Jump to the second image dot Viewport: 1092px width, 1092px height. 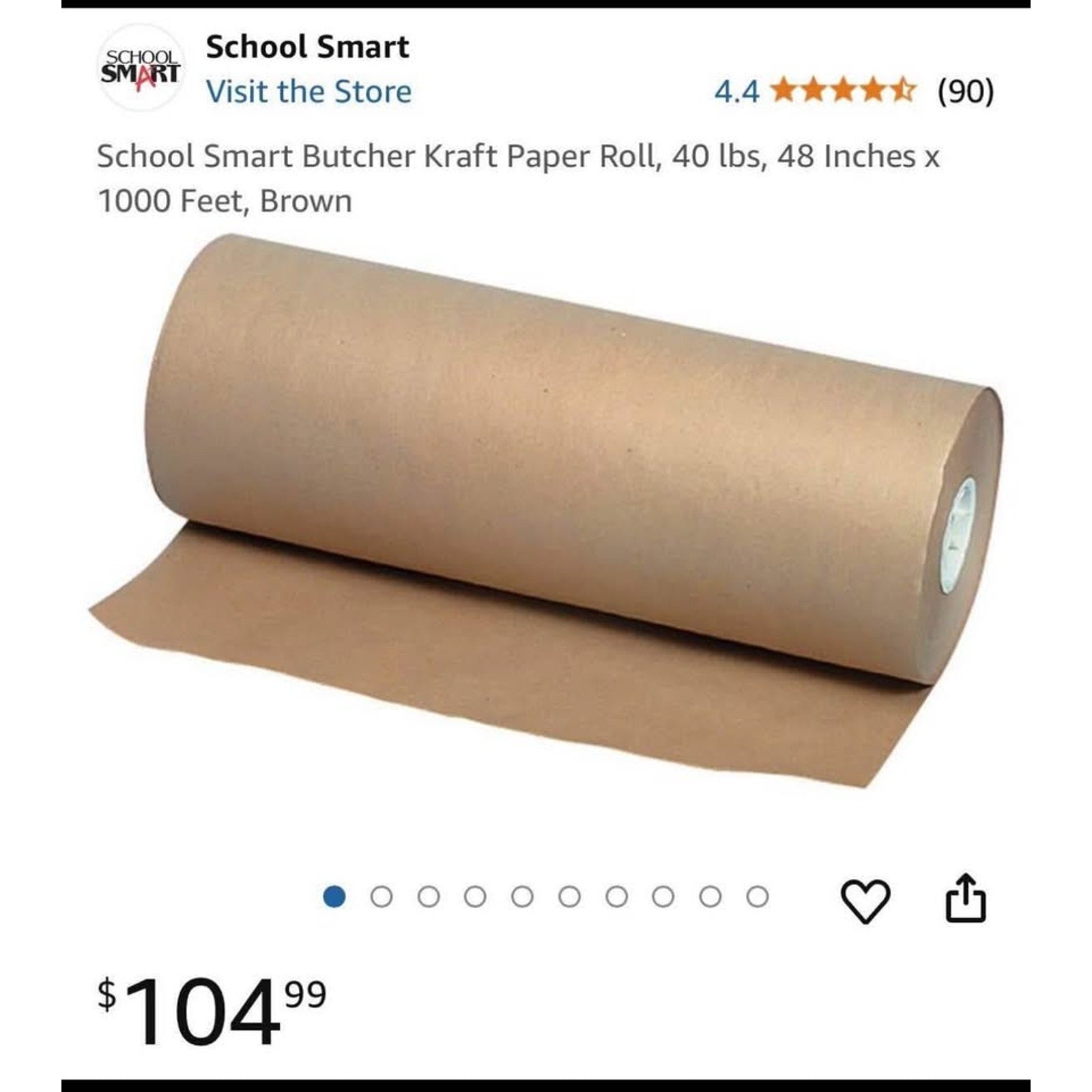pyautogui.click(x=382, y=897)
